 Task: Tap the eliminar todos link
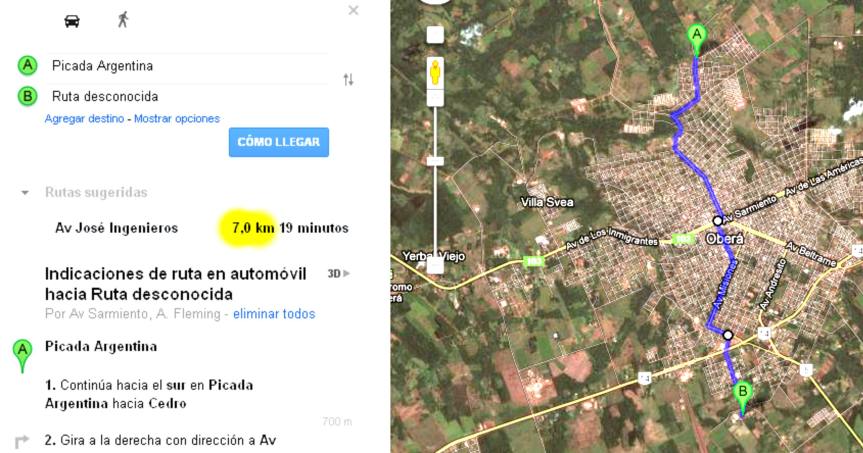tap(274, 314)
